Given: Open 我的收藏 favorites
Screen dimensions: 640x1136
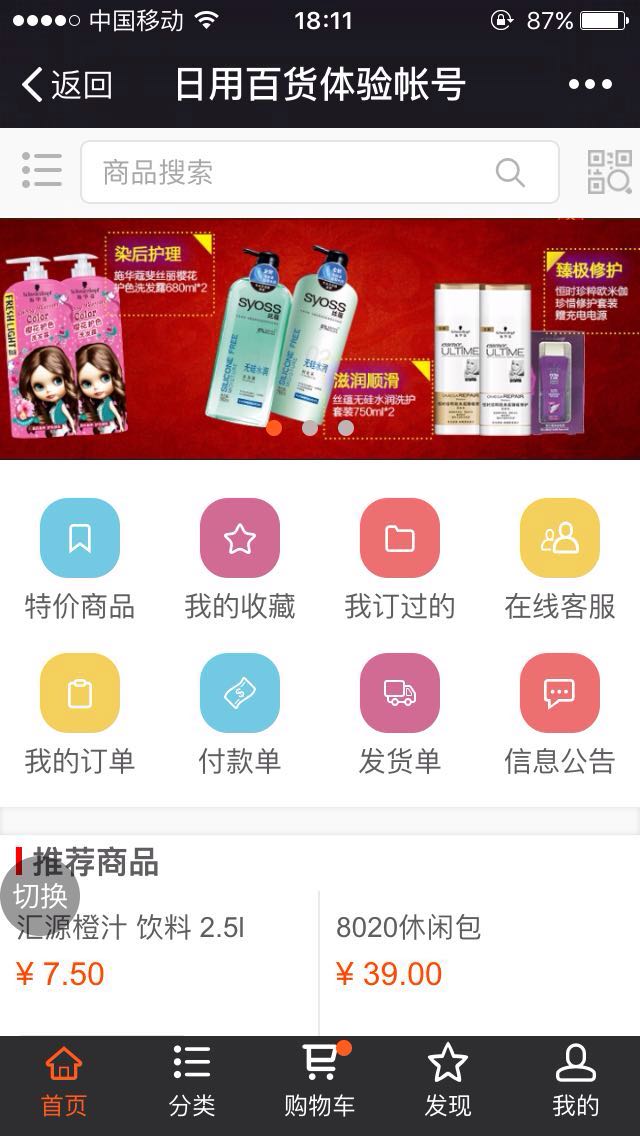Looking at the screenshot, I should (x=240, y=560).
